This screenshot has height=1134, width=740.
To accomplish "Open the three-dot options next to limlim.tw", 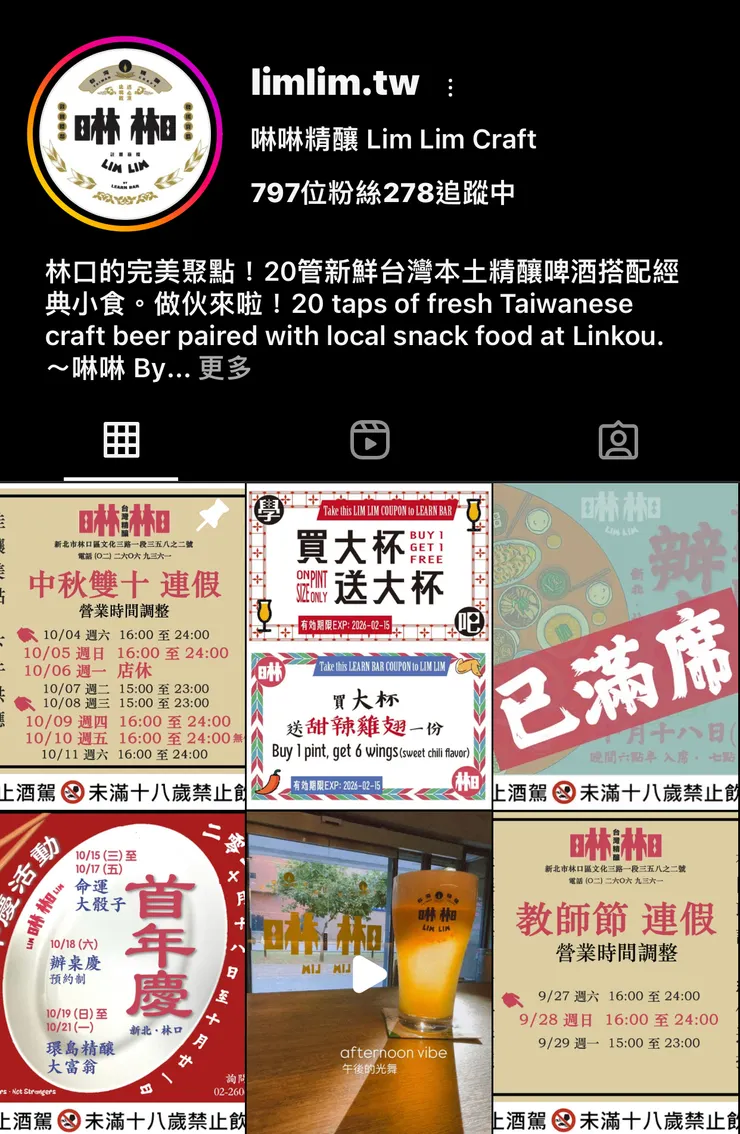I will [450, 88].
